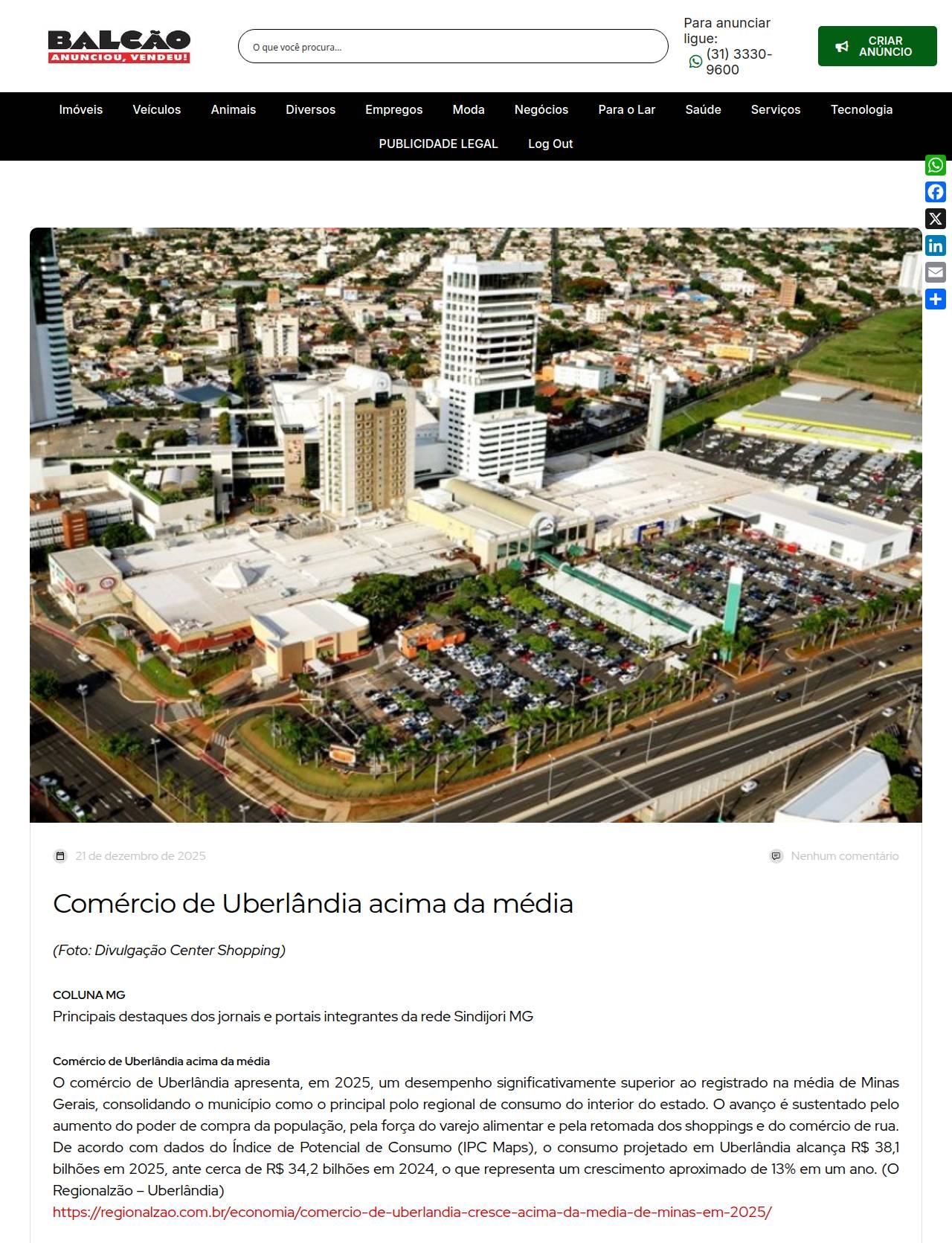Open the Veículos category
The height and width of the screenshot is (1243, 952).
(x=157, y=109)
